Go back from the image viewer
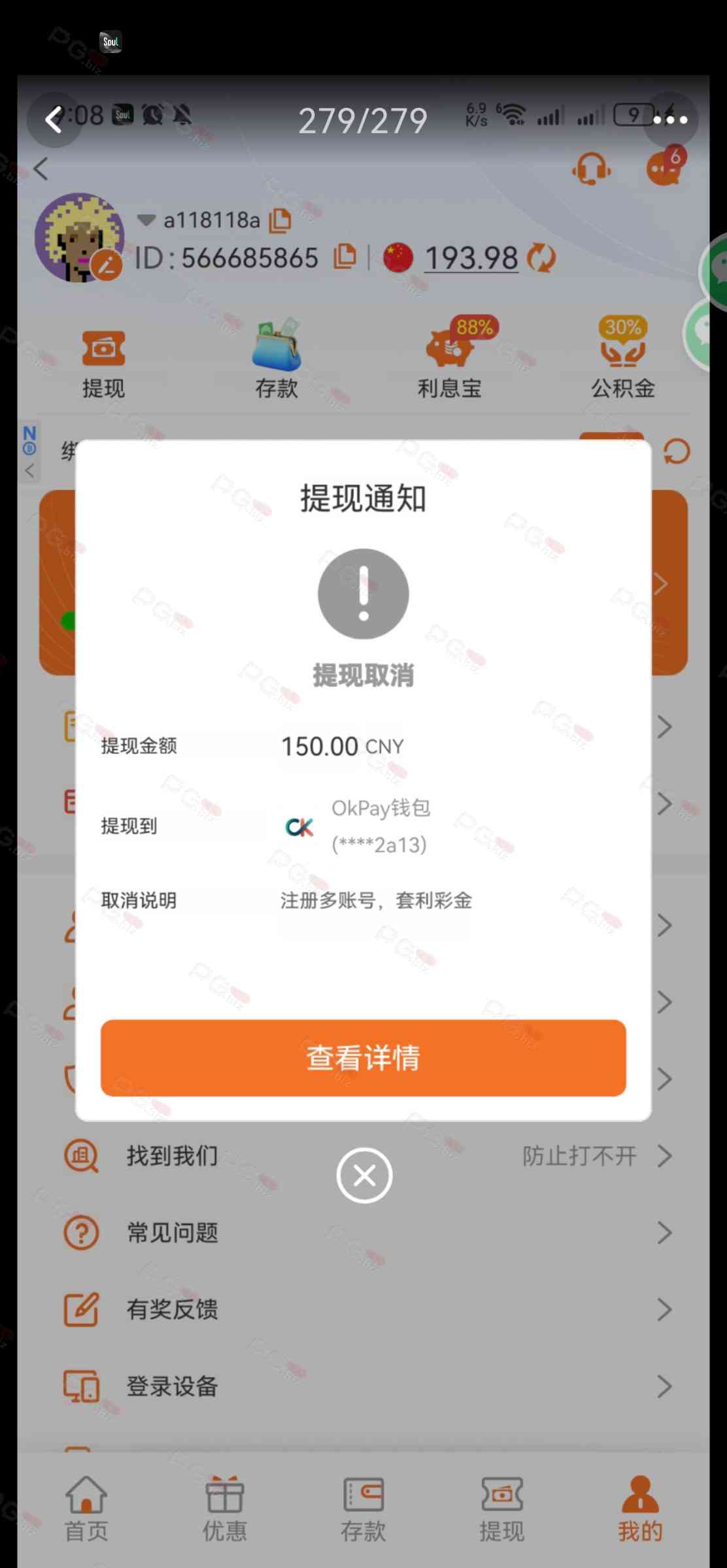 pyautogui.click(x=54, y=120)
